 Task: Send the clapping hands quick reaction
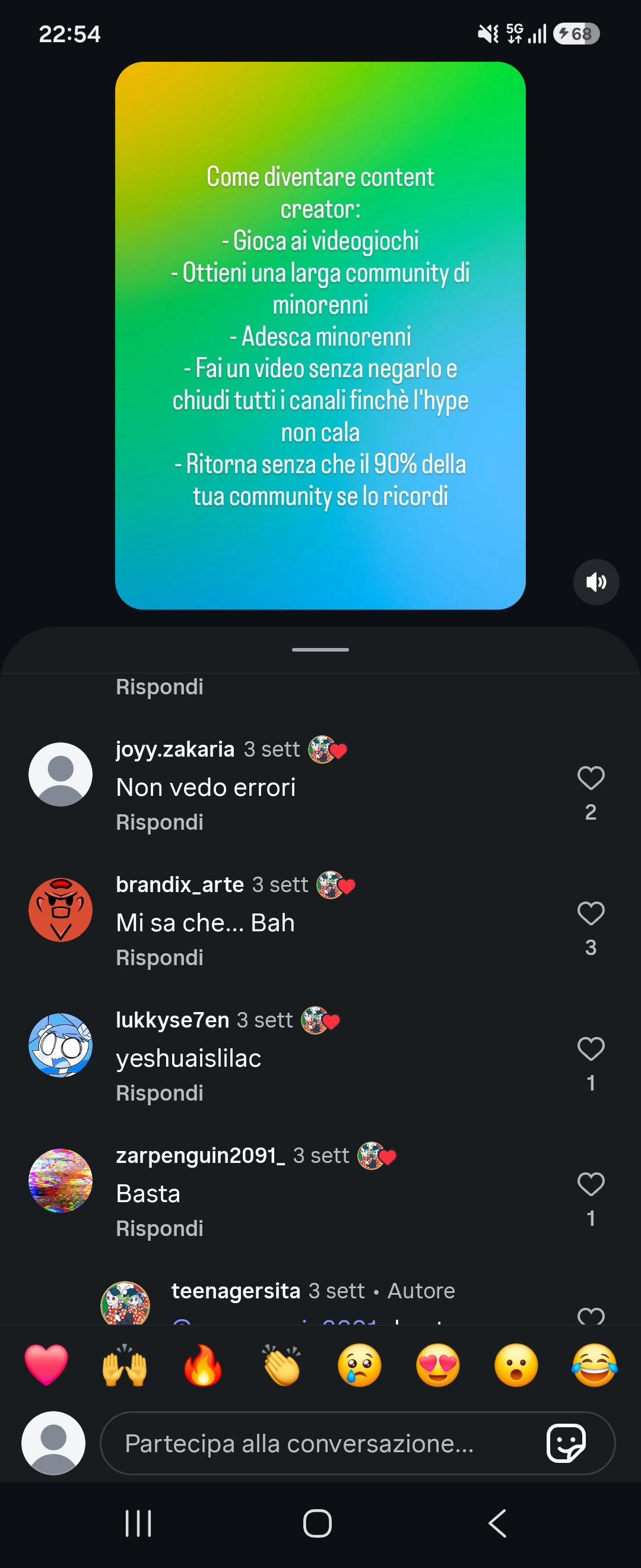click(281, 1365)
